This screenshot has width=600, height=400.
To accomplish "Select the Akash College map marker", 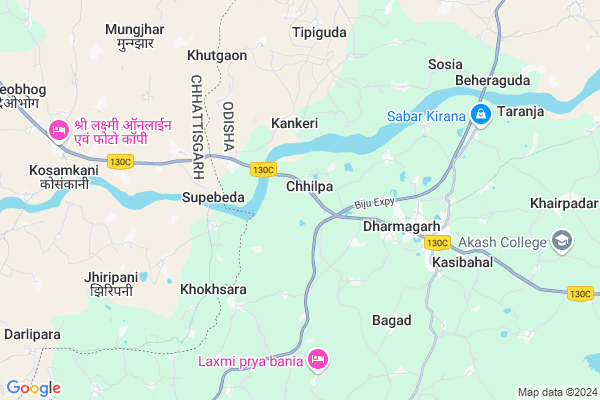I will pyautogui.click(x=562, y=242).
